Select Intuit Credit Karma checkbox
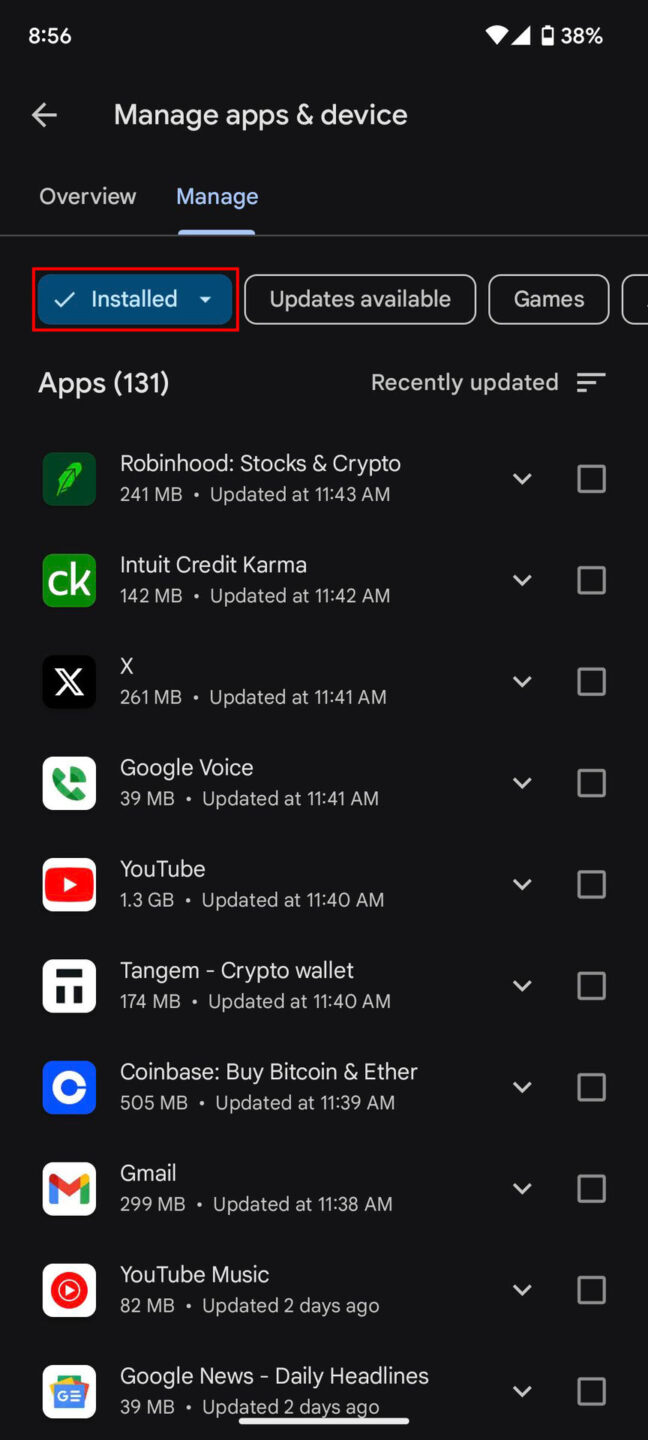 pyautogui.click(x=591, y=580)
